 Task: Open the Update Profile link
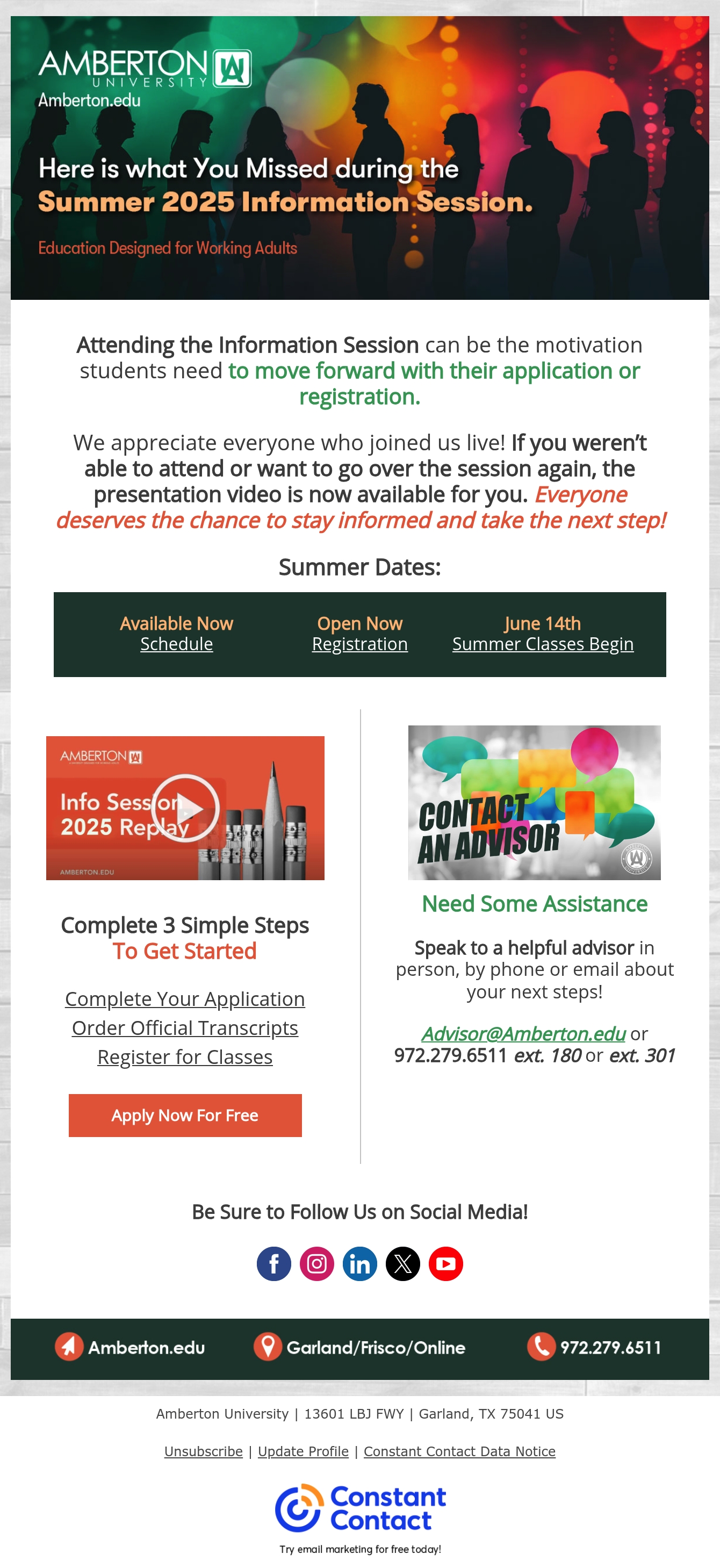pos(303,1452)
